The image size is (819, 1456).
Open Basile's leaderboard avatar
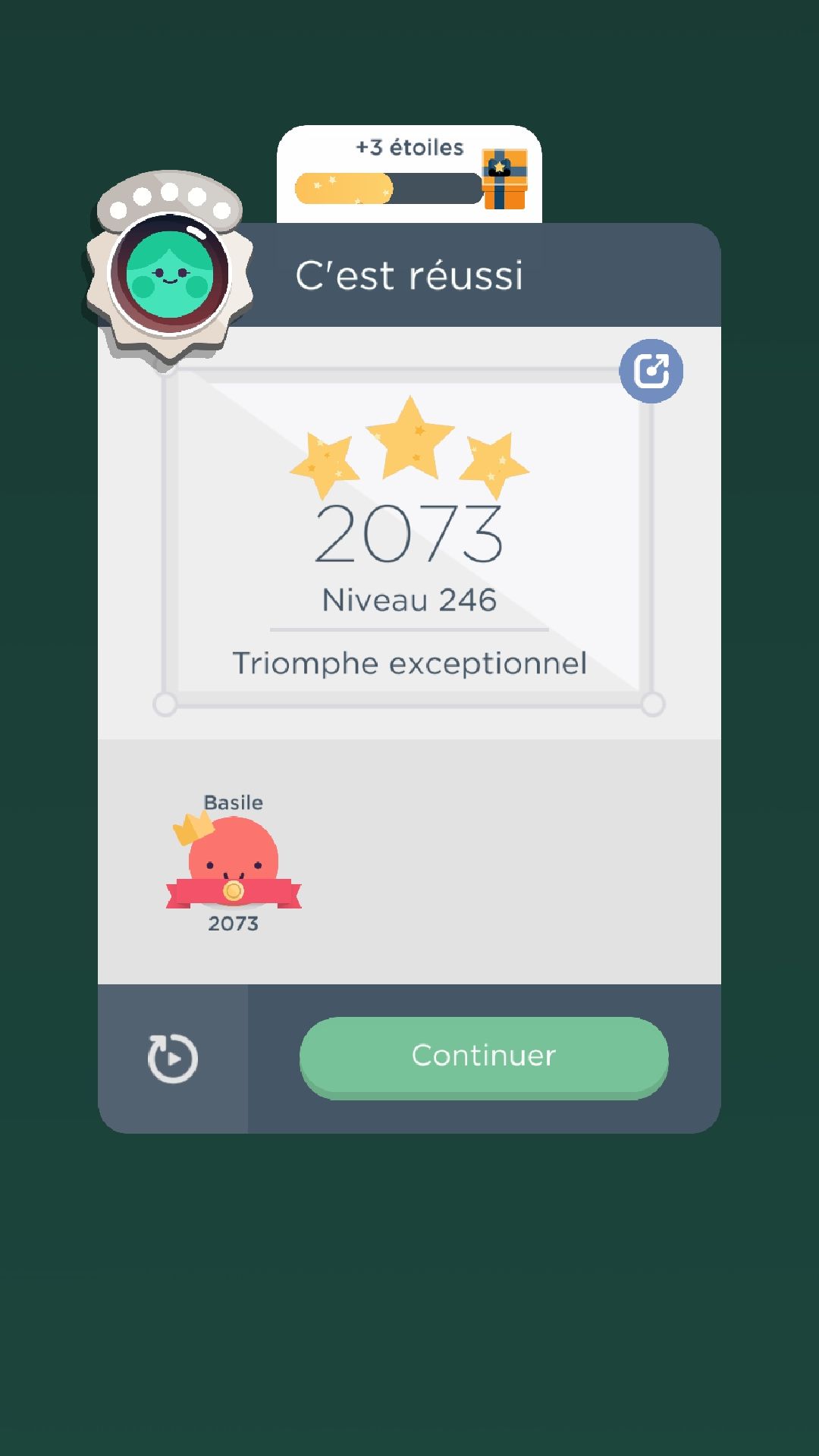(x=234, y=864)
